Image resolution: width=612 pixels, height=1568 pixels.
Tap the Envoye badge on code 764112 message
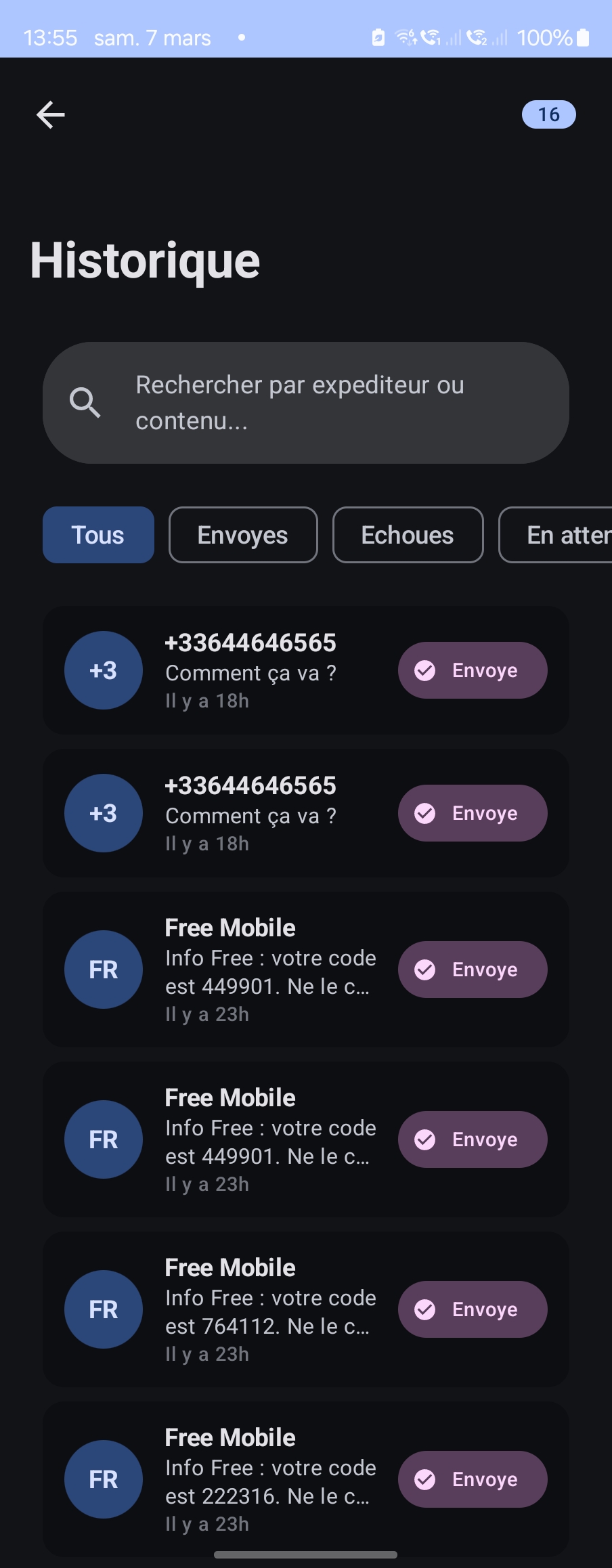472,1309
